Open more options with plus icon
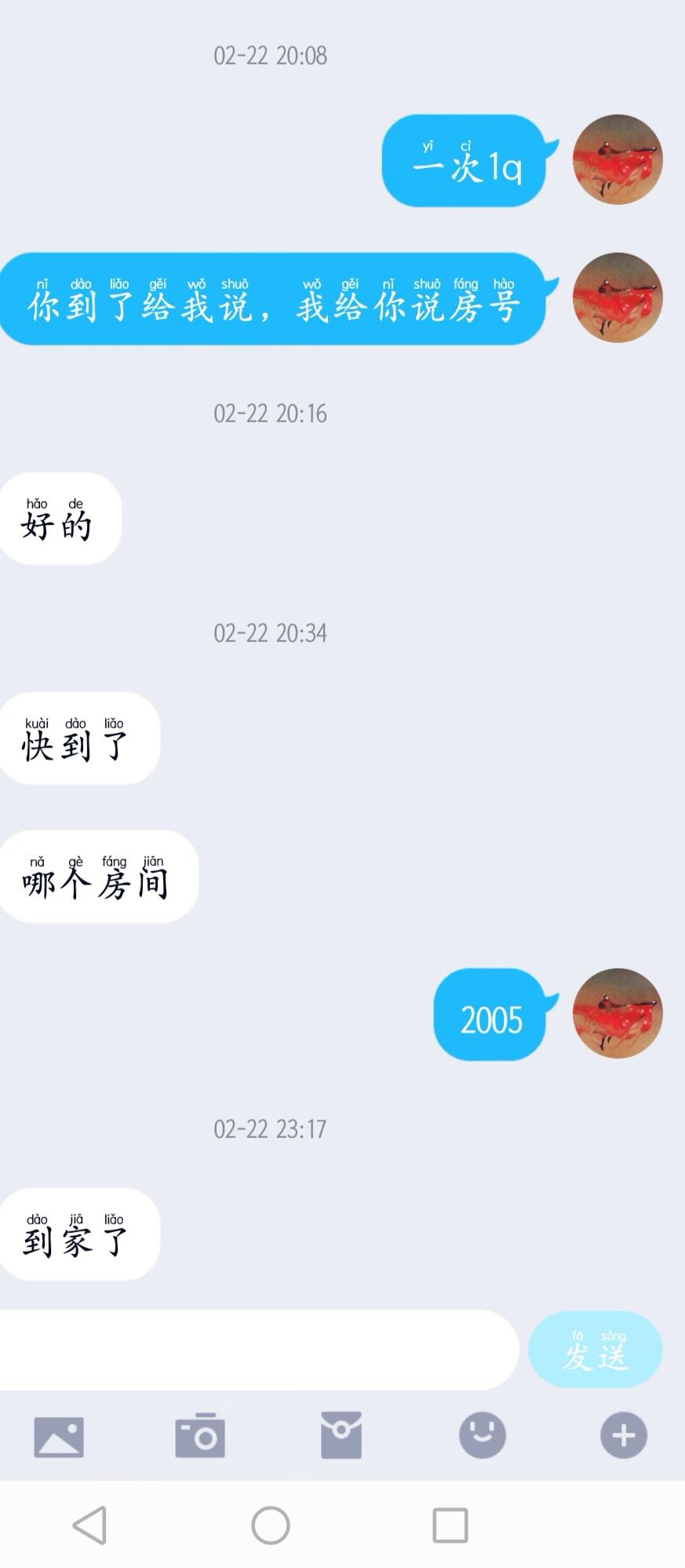685x1568 pixels. [623, 1435]
